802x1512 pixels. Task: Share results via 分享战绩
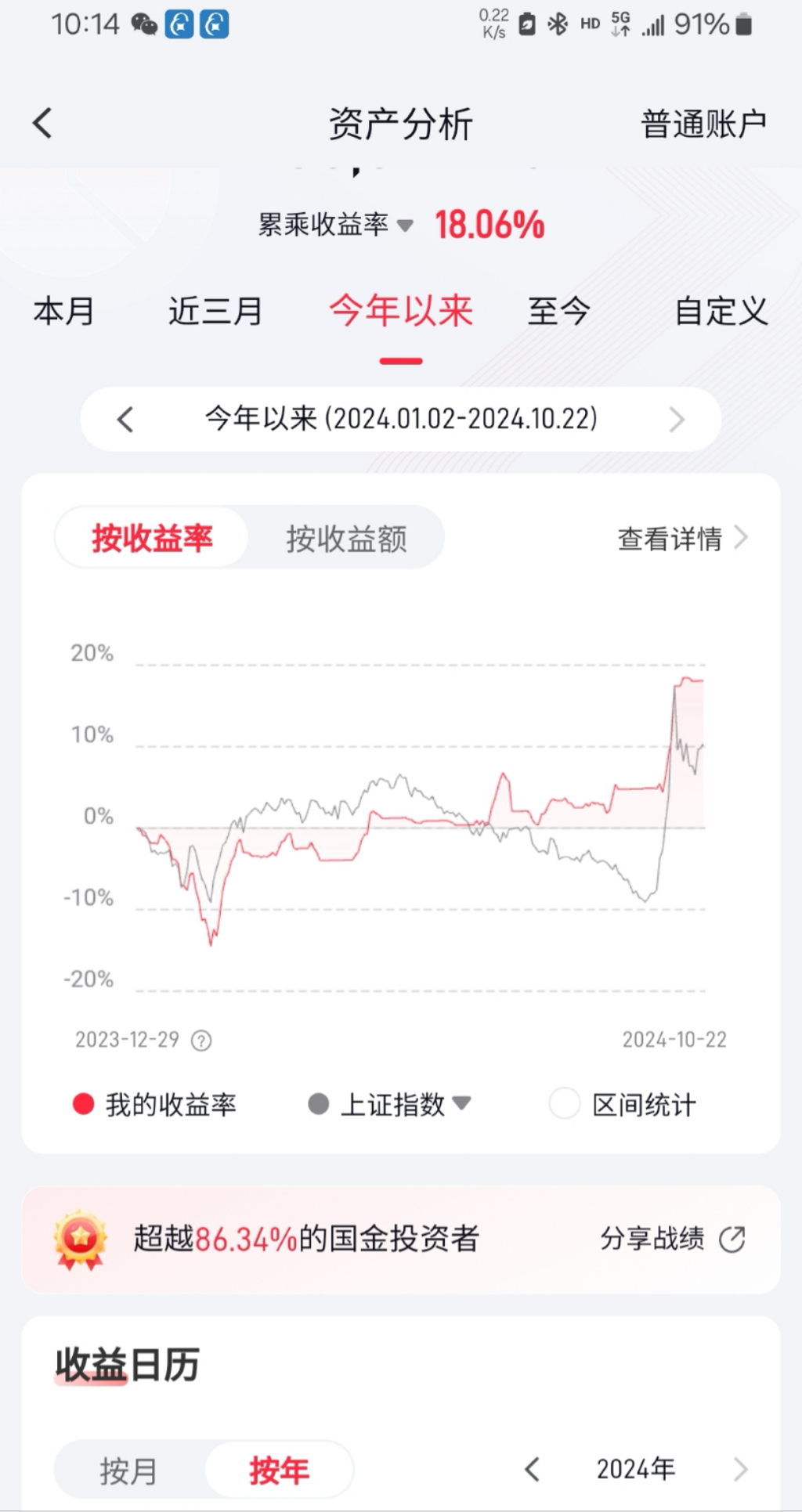672,1239
